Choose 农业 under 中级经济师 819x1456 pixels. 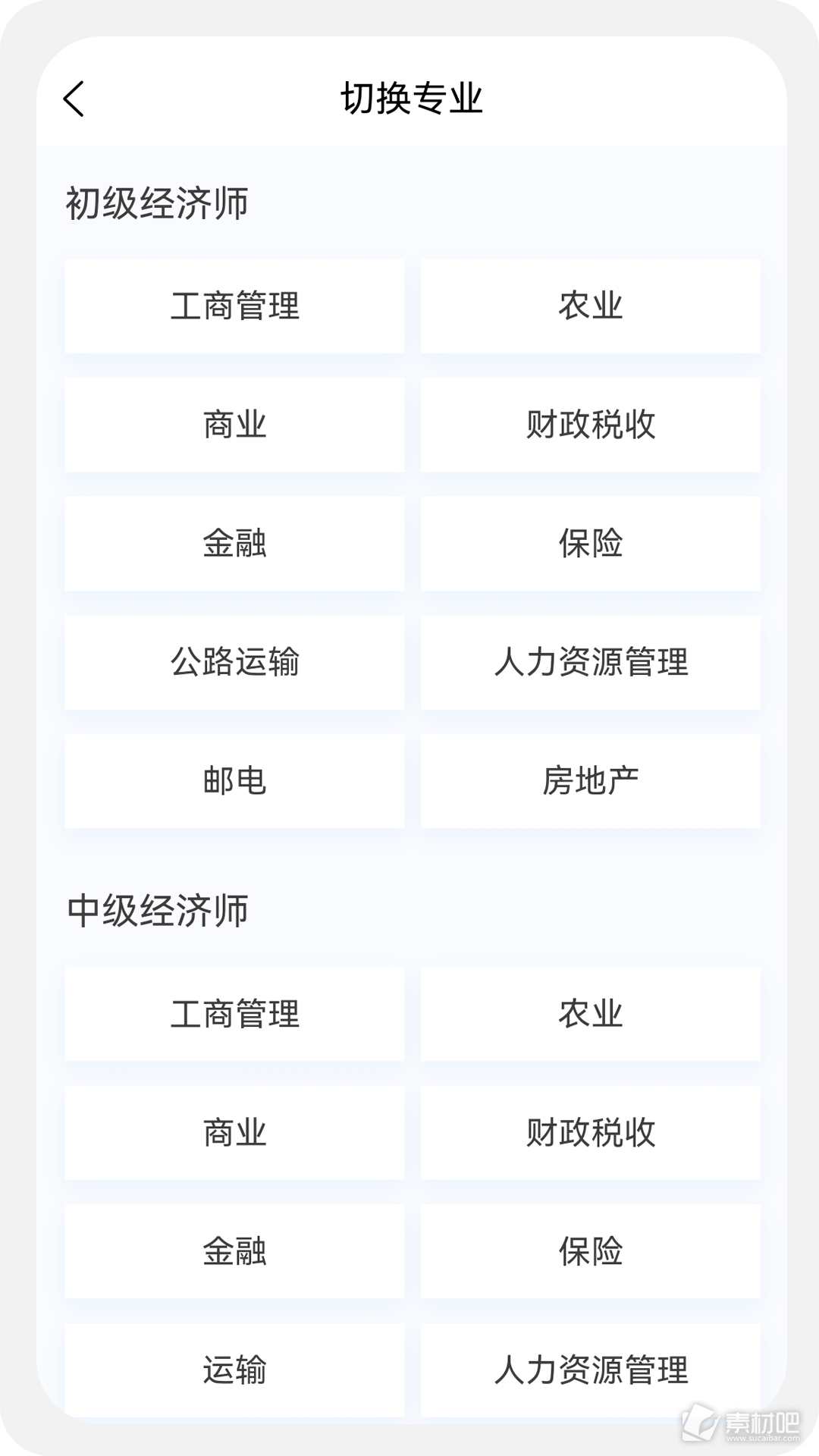click(x=591, y=1014)
